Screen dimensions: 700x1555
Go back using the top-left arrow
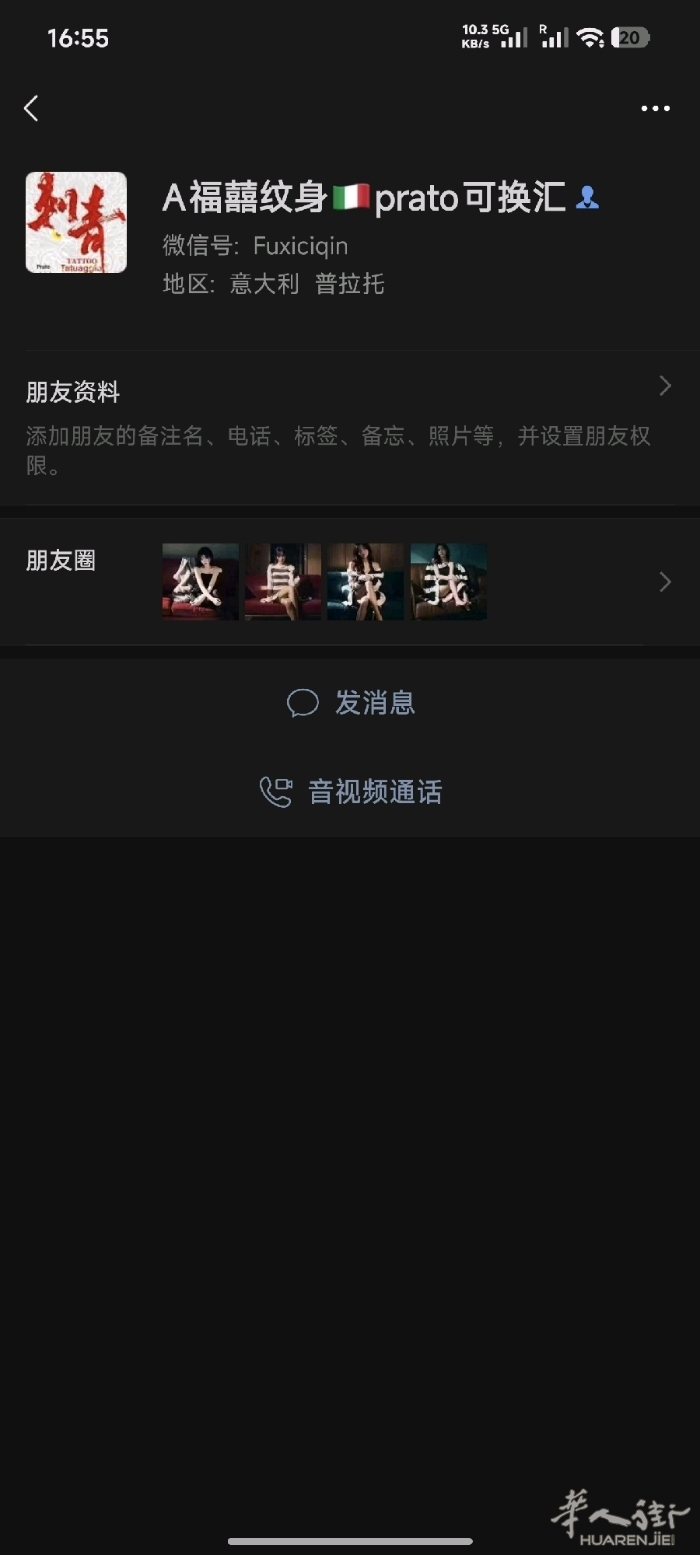[x=31, y=108]
